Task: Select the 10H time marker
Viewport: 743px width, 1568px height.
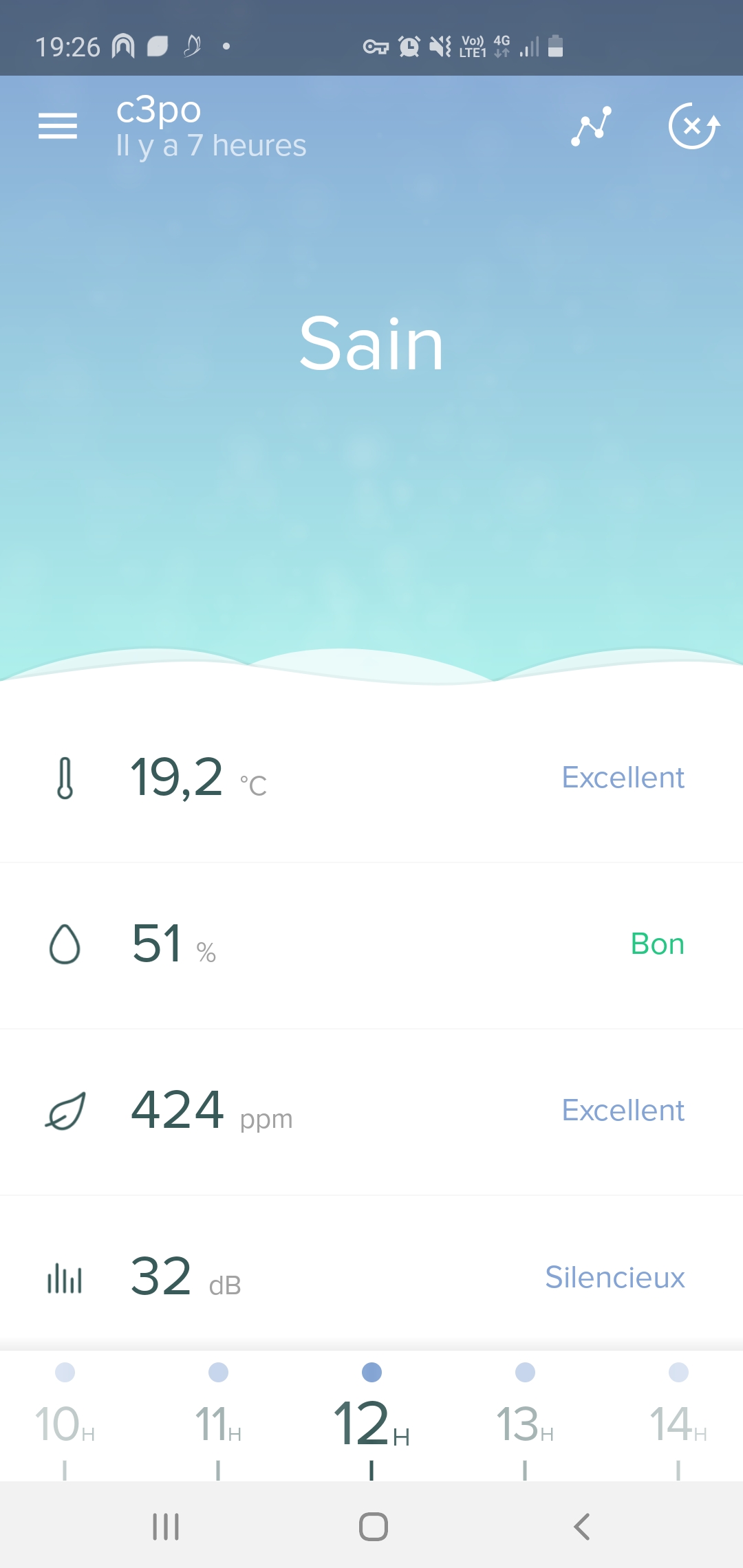Action: tap(65, 1421)
